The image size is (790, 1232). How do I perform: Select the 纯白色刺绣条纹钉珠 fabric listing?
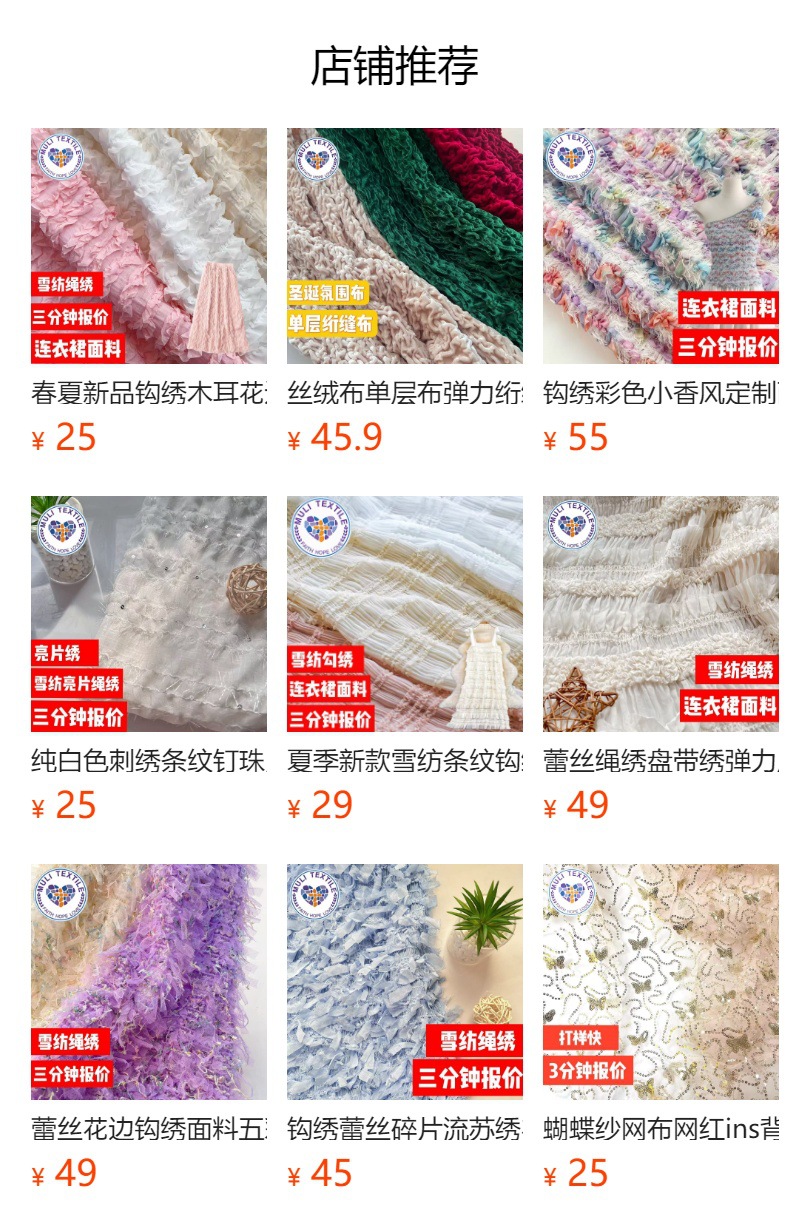[x=148, y=614]
